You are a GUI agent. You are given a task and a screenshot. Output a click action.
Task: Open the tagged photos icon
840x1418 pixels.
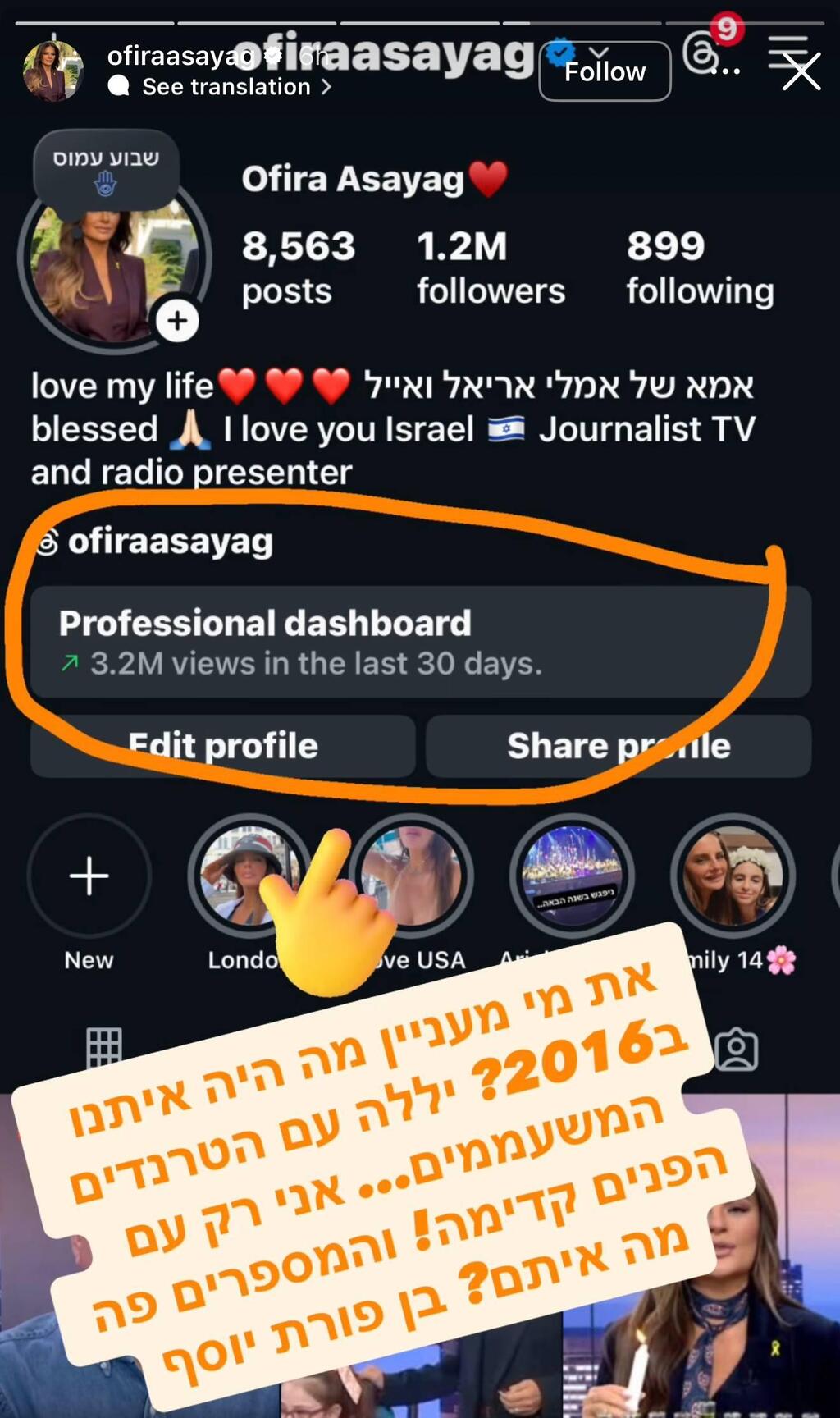pyautogui.click(x=737, y=1049)
